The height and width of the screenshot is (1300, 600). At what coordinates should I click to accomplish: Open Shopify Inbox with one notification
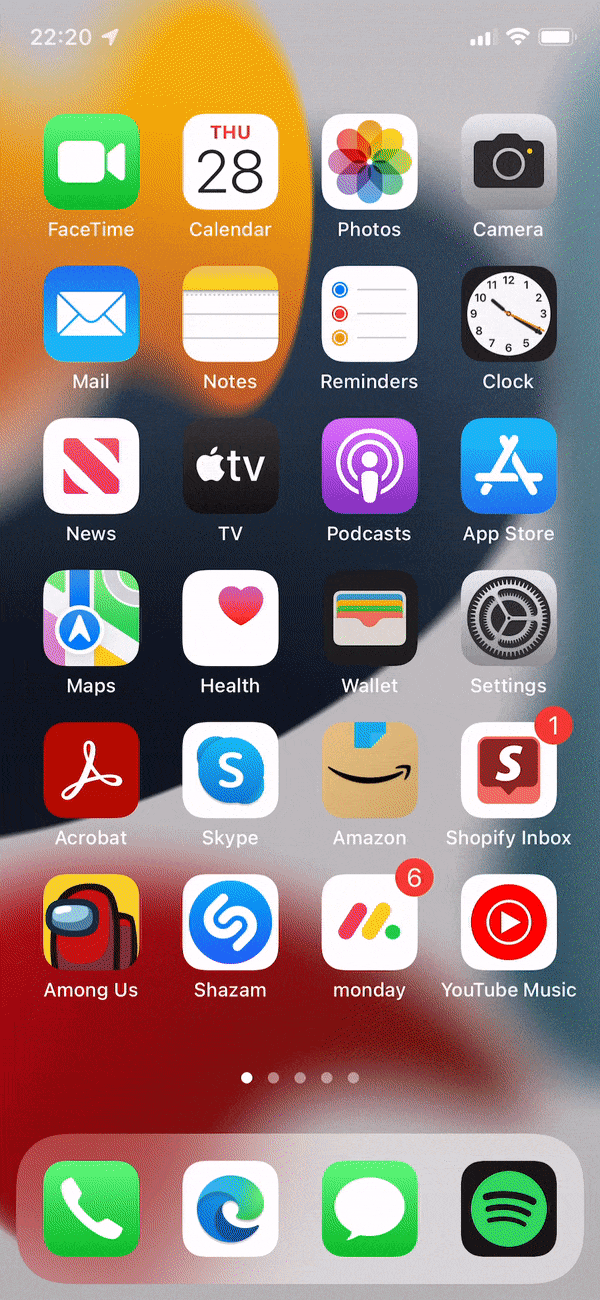point(508,770)
